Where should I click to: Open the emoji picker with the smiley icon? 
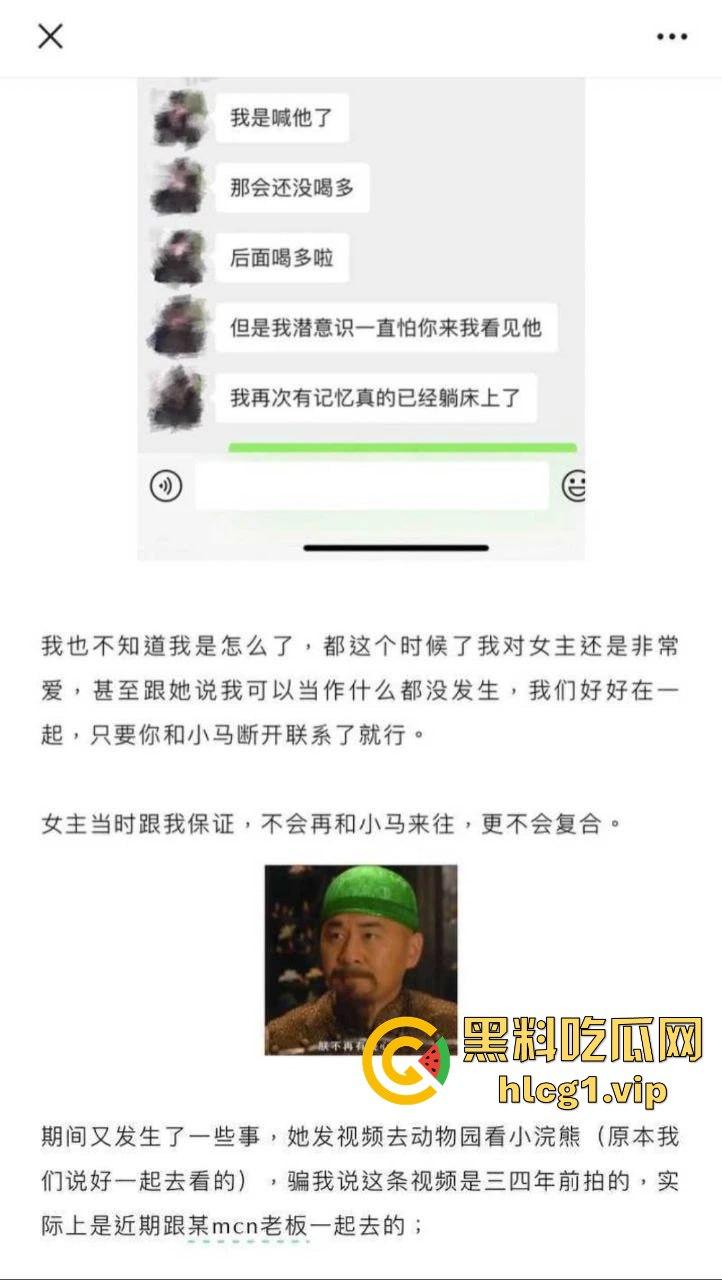point(576,485)
